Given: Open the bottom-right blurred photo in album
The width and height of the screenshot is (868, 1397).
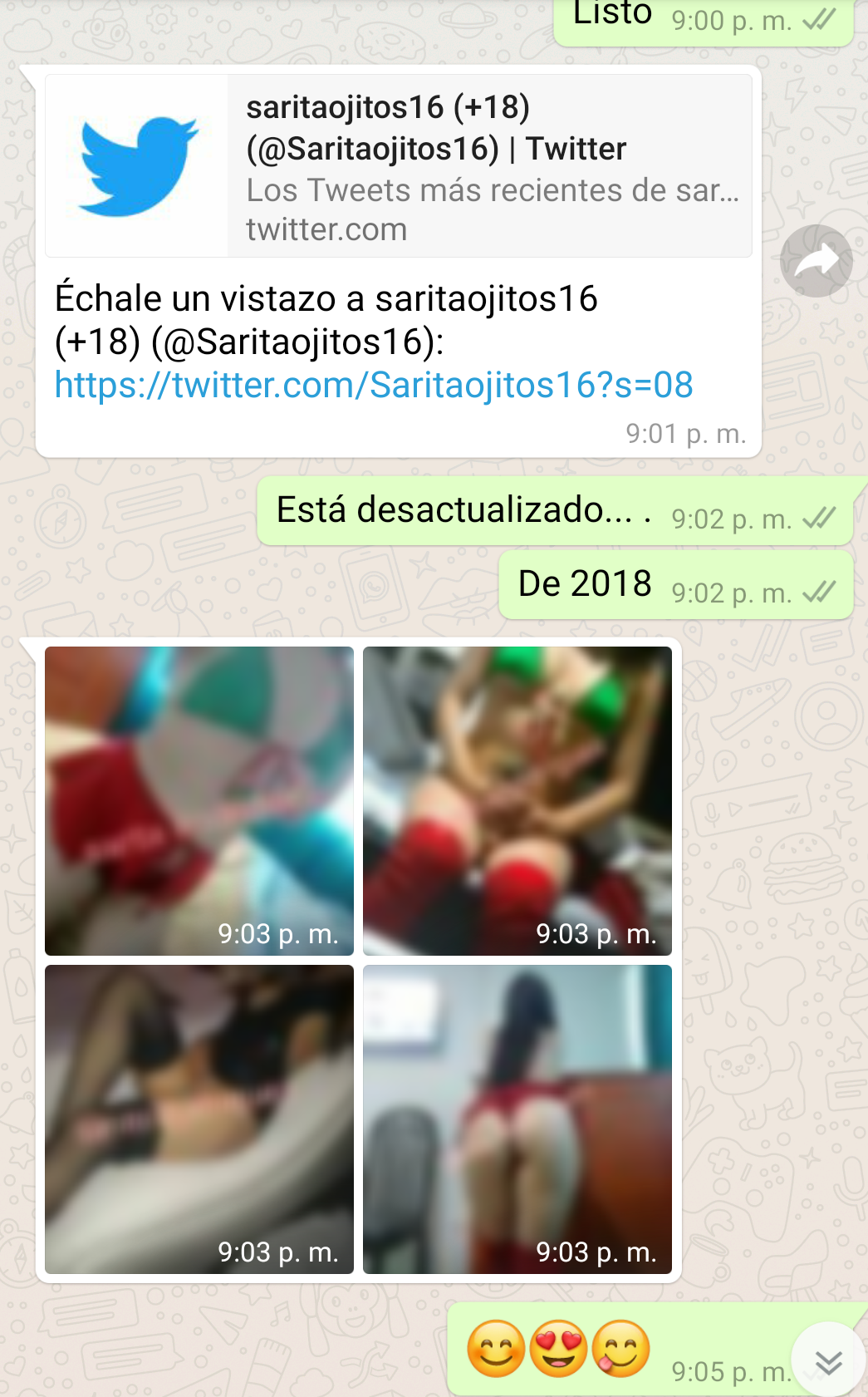Looking at the screenshot, I should tap(517, 1119).
